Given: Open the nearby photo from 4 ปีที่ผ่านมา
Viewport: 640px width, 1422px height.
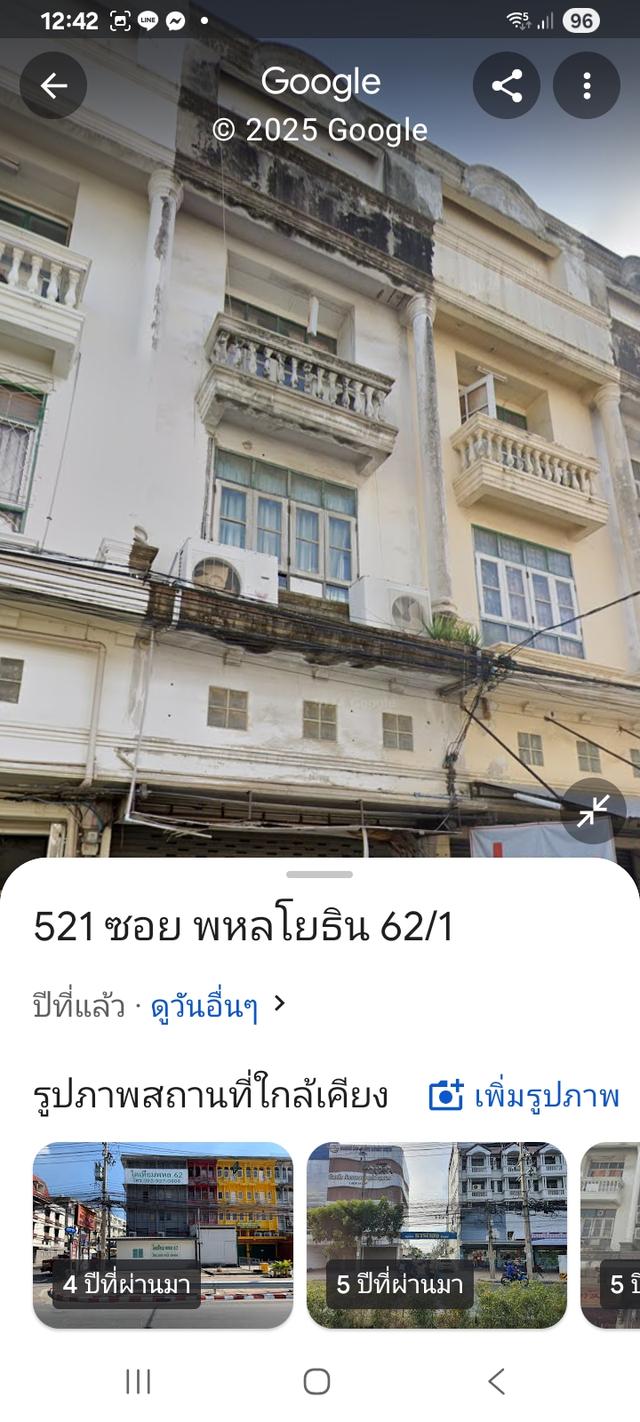Looking at the screenshot, I should pyautogui.click(x=163, y=1235).
